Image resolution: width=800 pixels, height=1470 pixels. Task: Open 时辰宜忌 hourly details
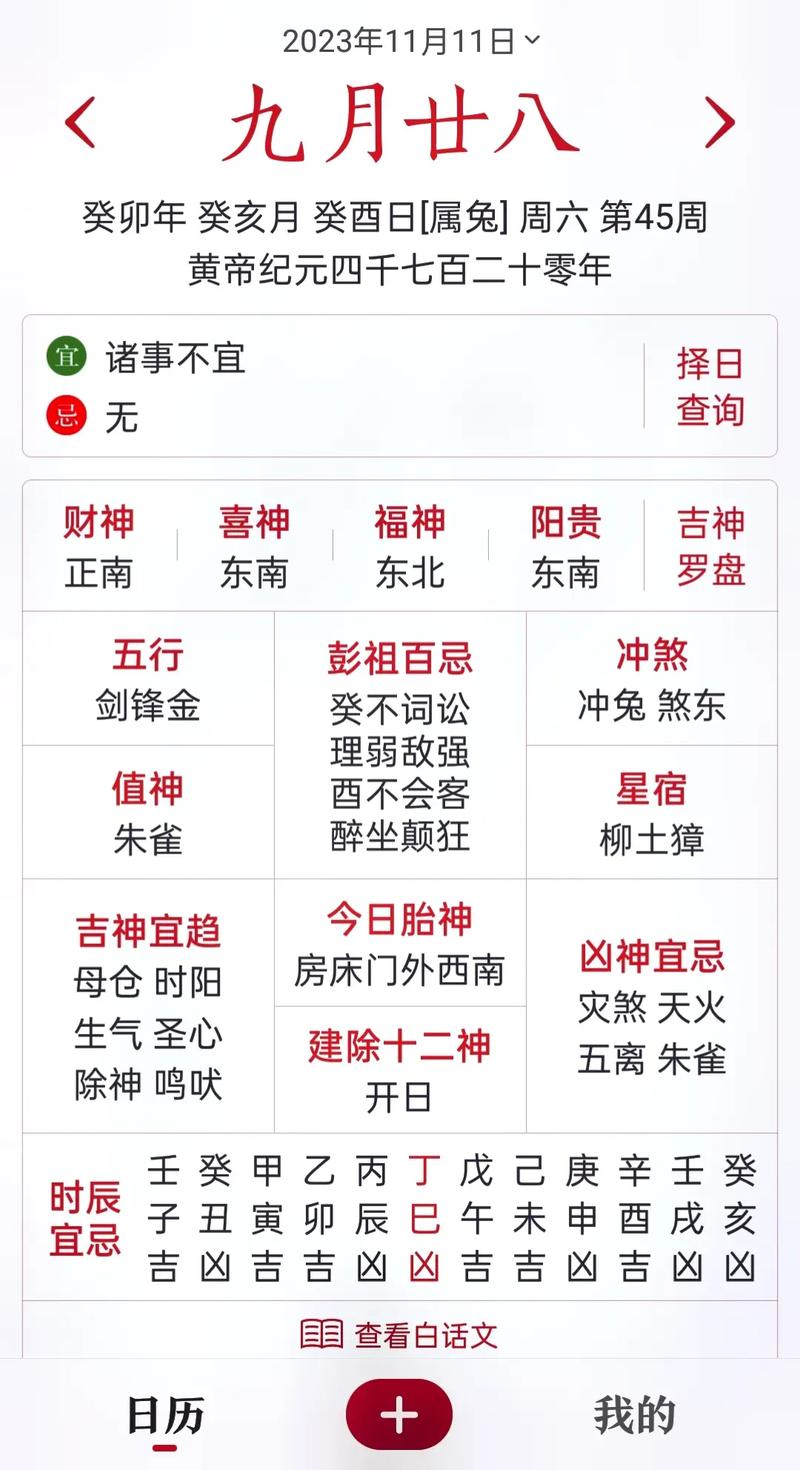(85, 1217)
